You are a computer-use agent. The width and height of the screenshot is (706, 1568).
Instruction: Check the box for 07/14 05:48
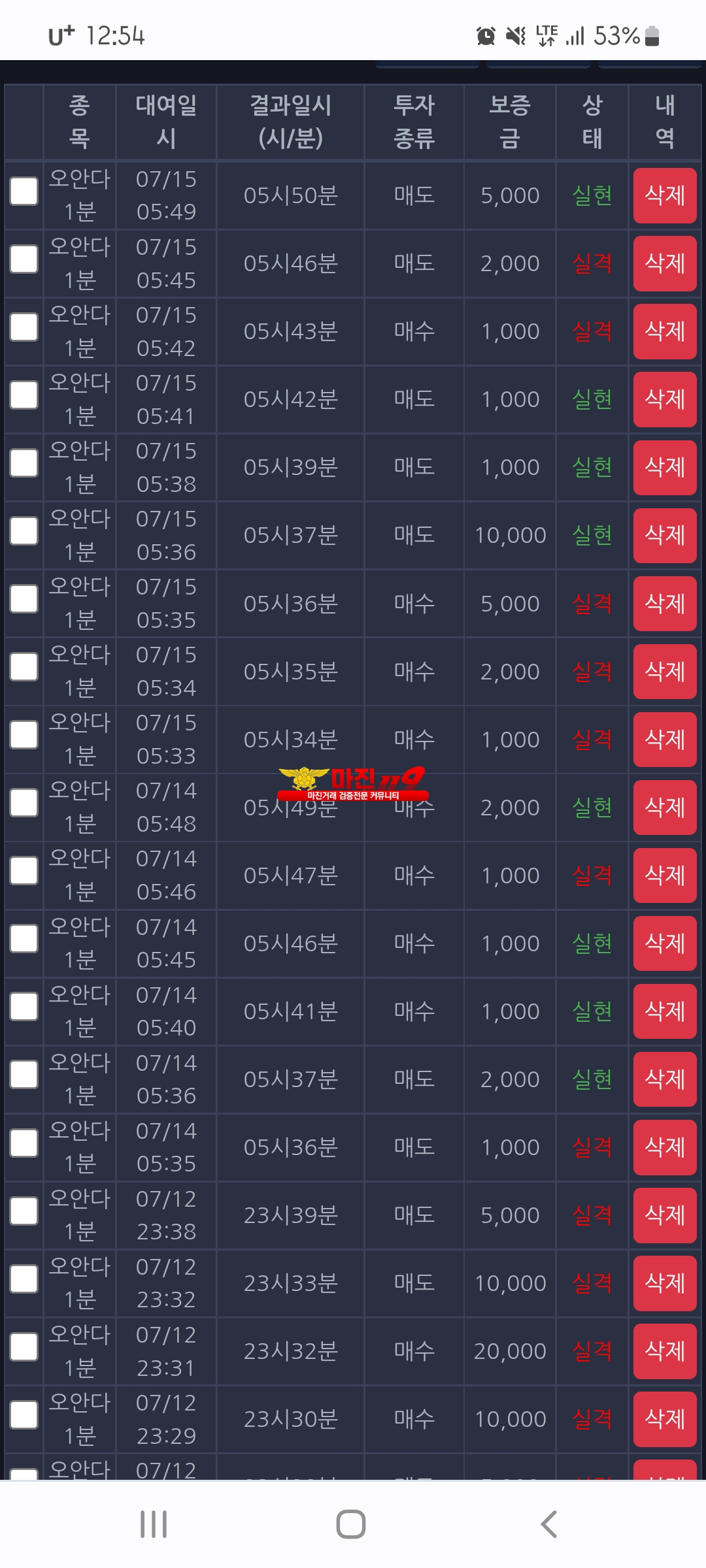[24, 803]
